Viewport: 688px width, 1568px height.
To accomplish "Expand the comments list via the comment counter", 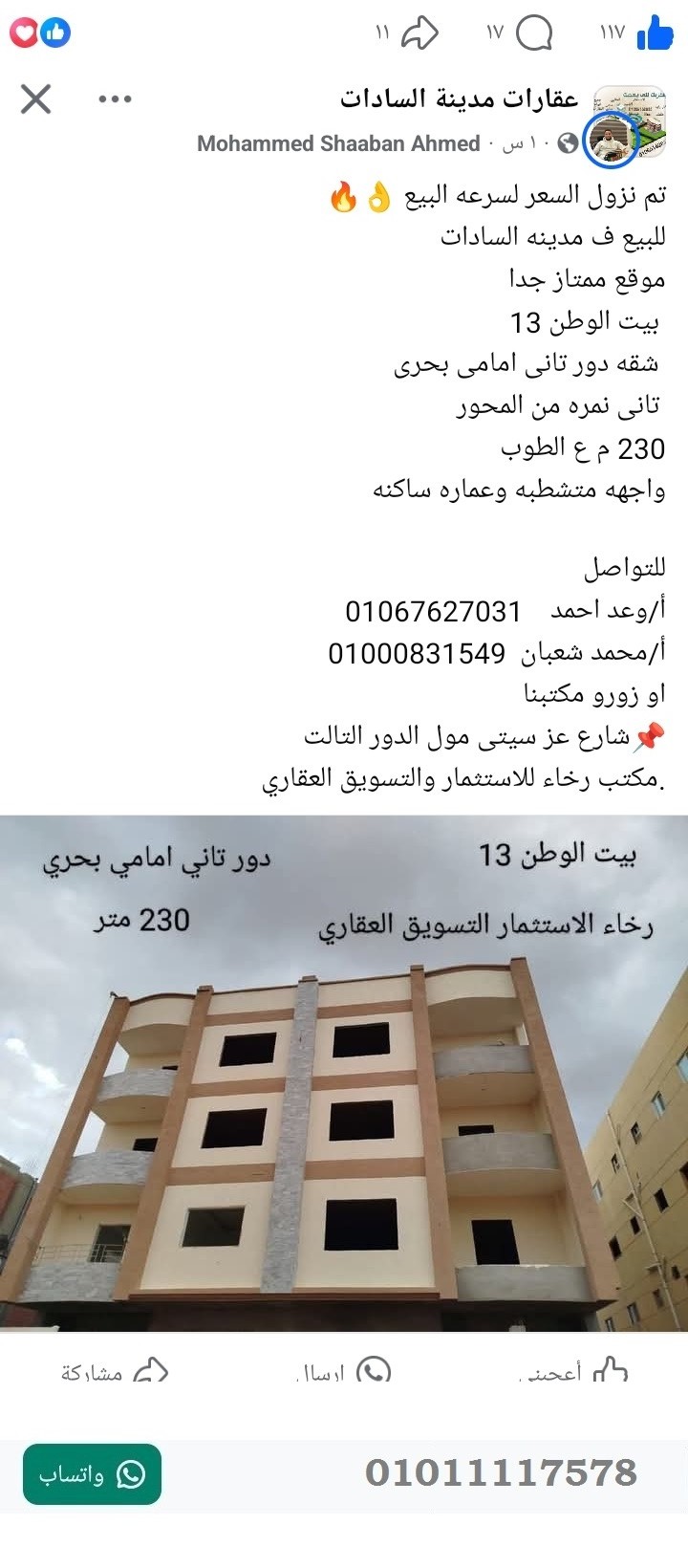I will pos(535,31).
